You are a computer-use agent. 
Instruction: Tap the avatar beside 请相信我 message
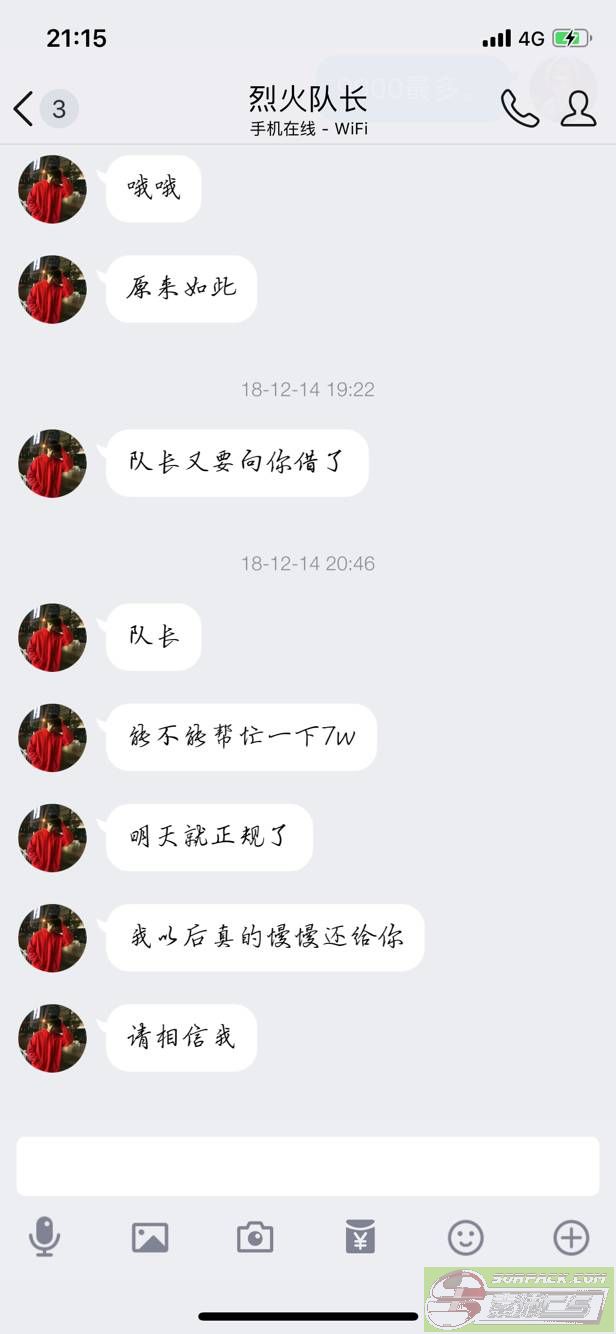tap(52, 1038)
